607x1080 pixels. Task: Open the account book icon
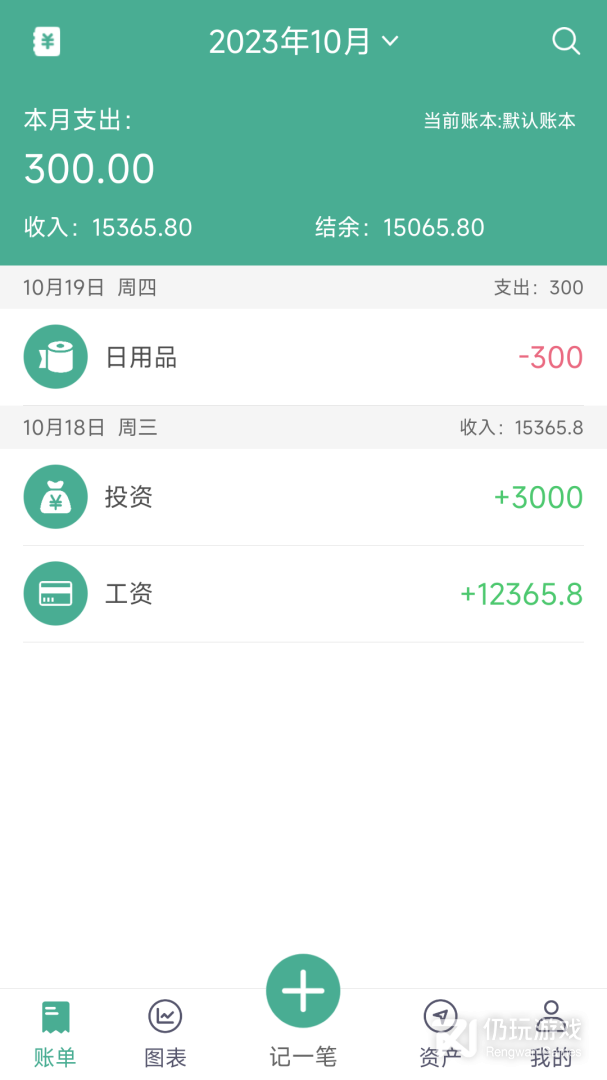[x=47, y=42]
